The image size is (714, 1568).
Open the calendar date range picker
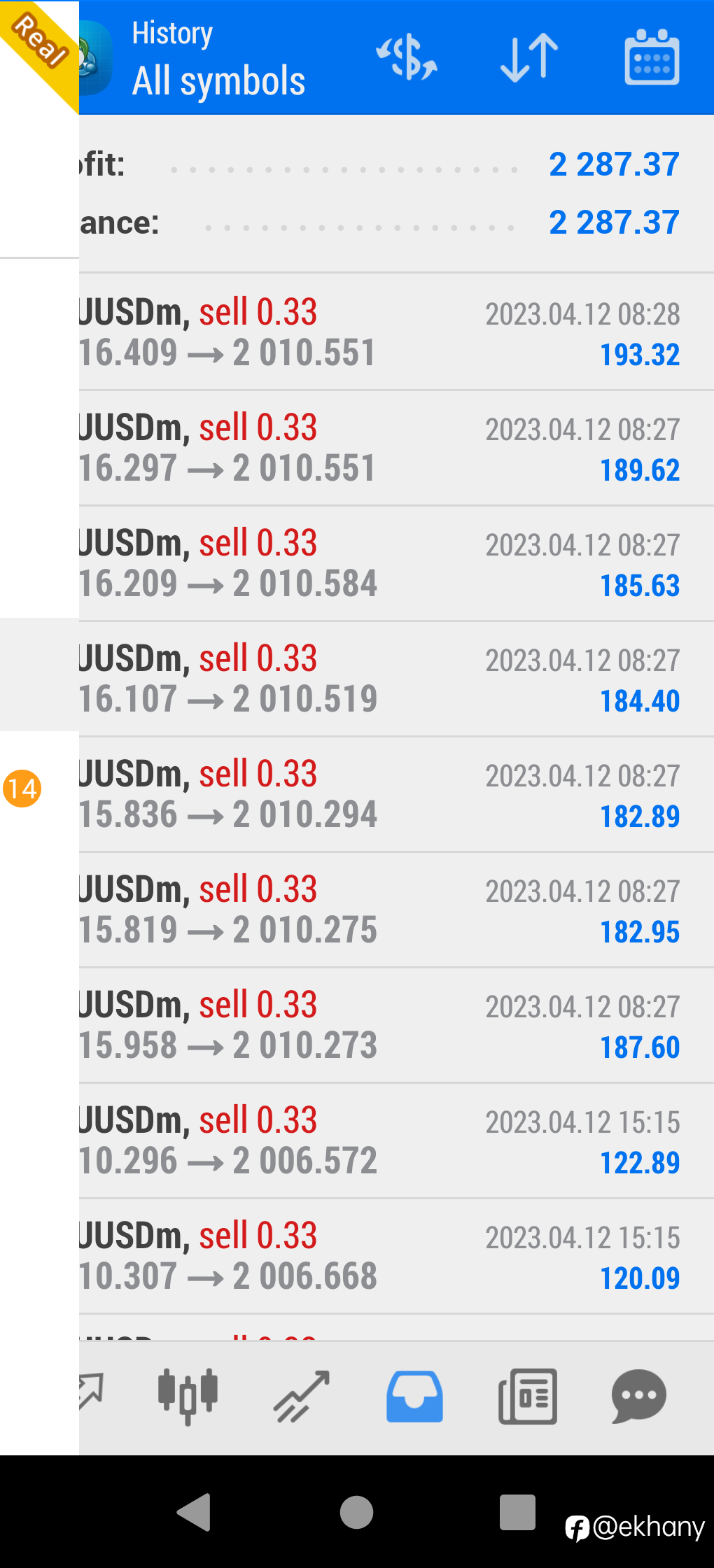pyautogui.click(x=651, y=57)
